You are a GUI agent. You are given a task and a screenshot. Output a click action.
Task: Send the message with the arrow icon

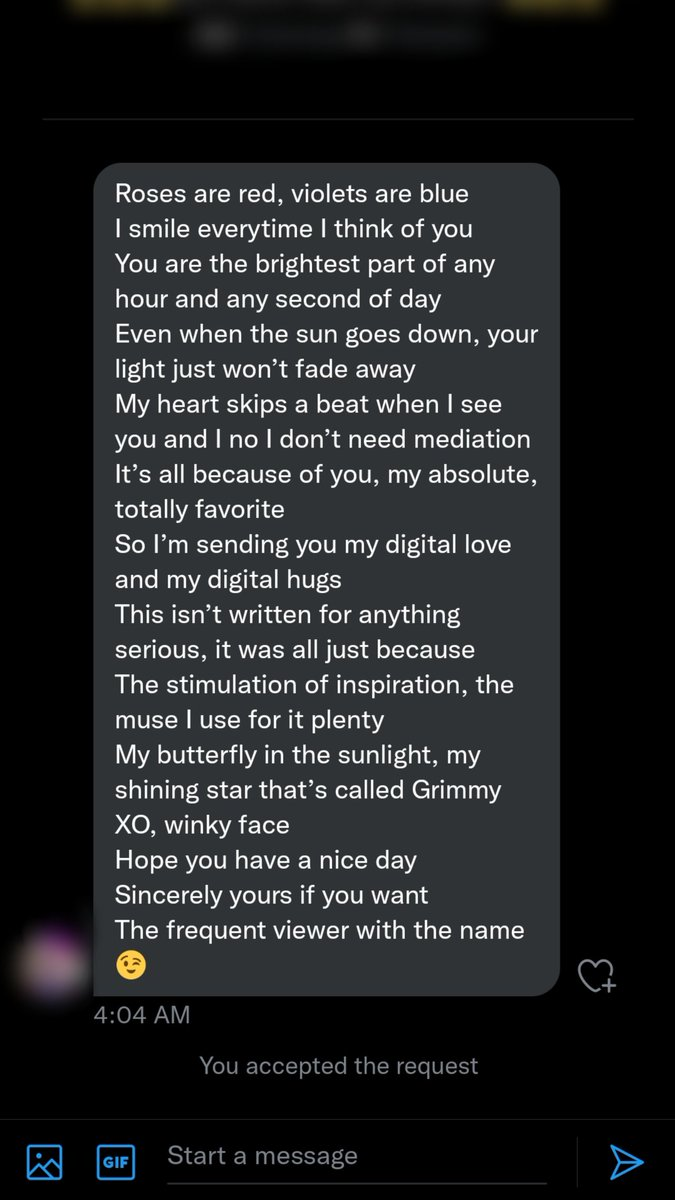[x=626, y=1162]
